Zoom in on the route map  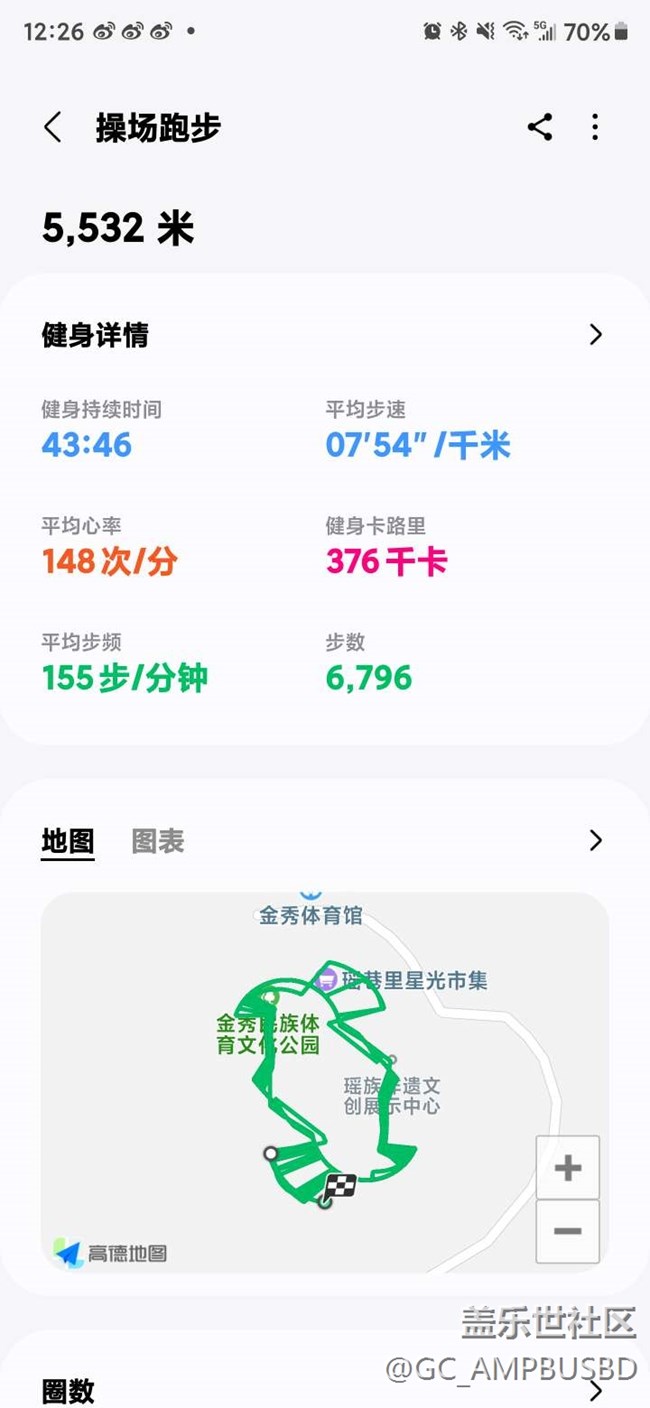pyautogui.click(x=568, y=1167)
